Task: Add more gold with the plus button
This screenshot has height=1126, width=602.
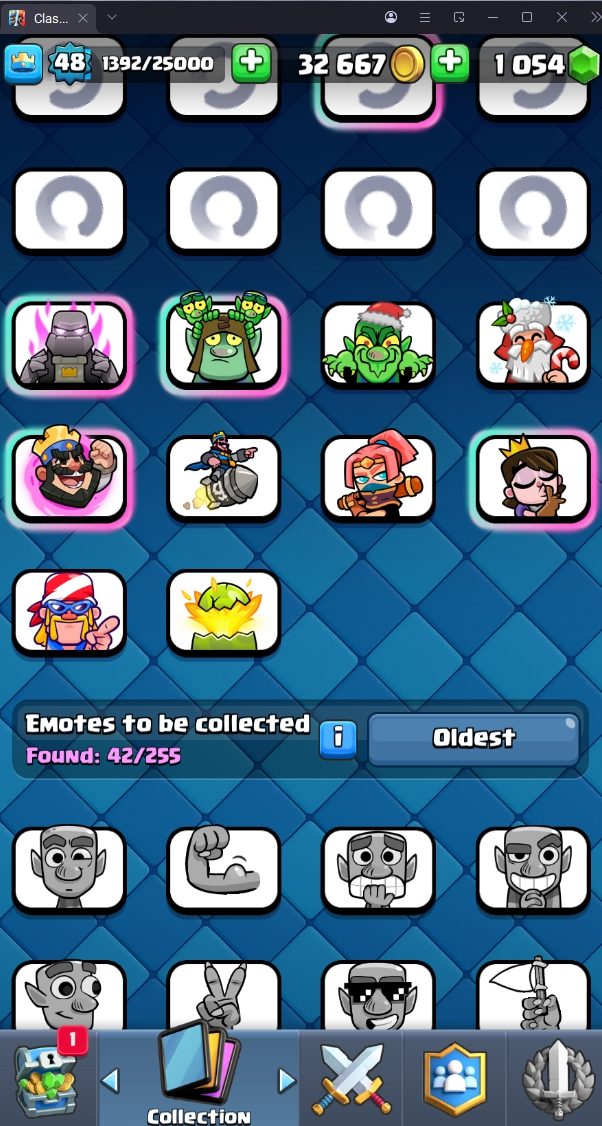Action: click(451, 64)
